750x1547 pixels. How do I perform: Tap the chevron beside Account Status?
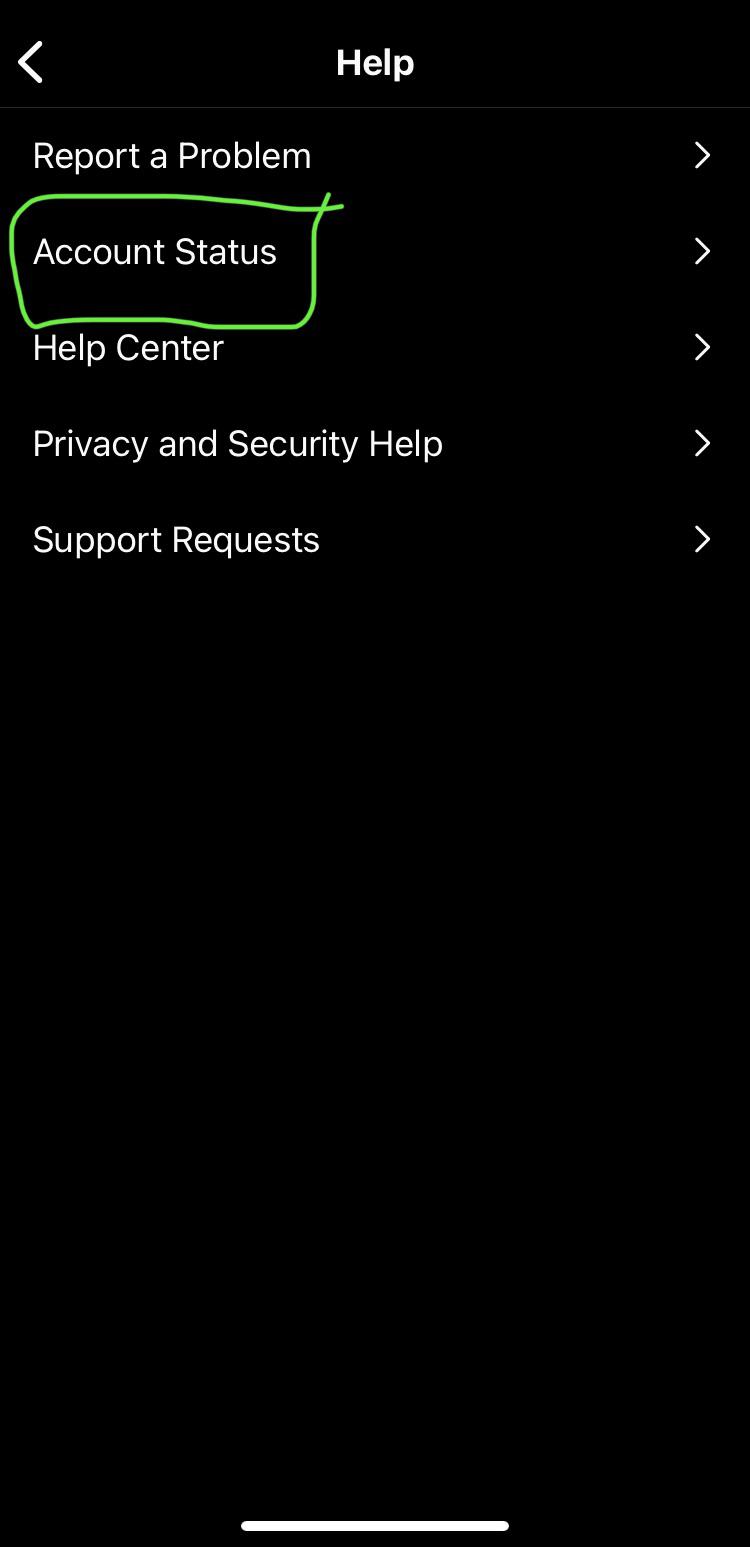[x=701, y=252]
